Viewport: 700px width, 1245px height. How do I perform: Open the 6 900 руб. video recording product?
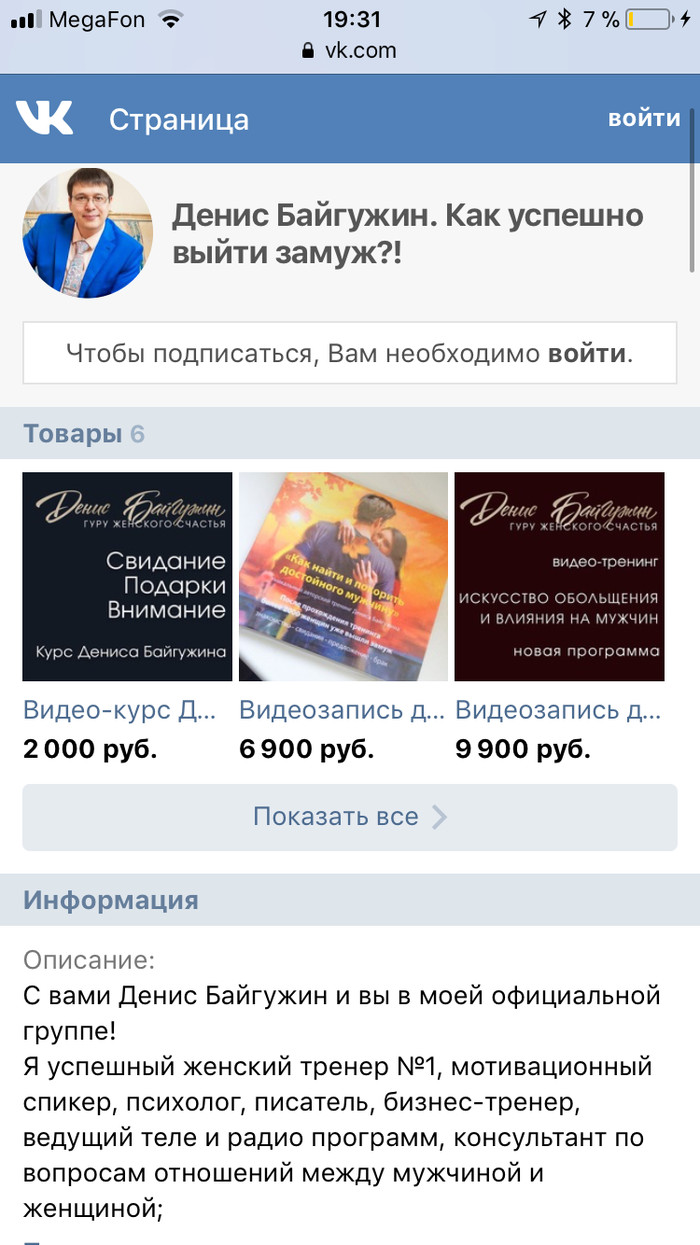343,577
